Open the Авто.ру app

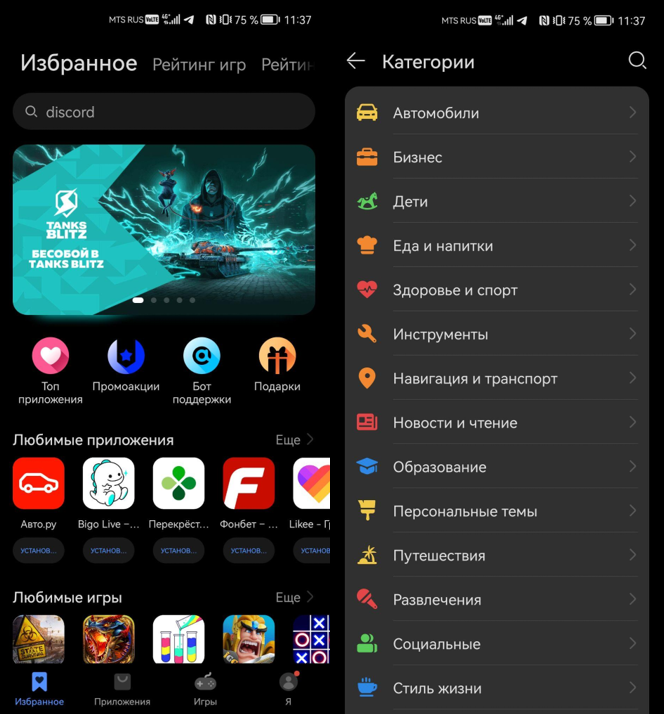[x=39, y=484]
